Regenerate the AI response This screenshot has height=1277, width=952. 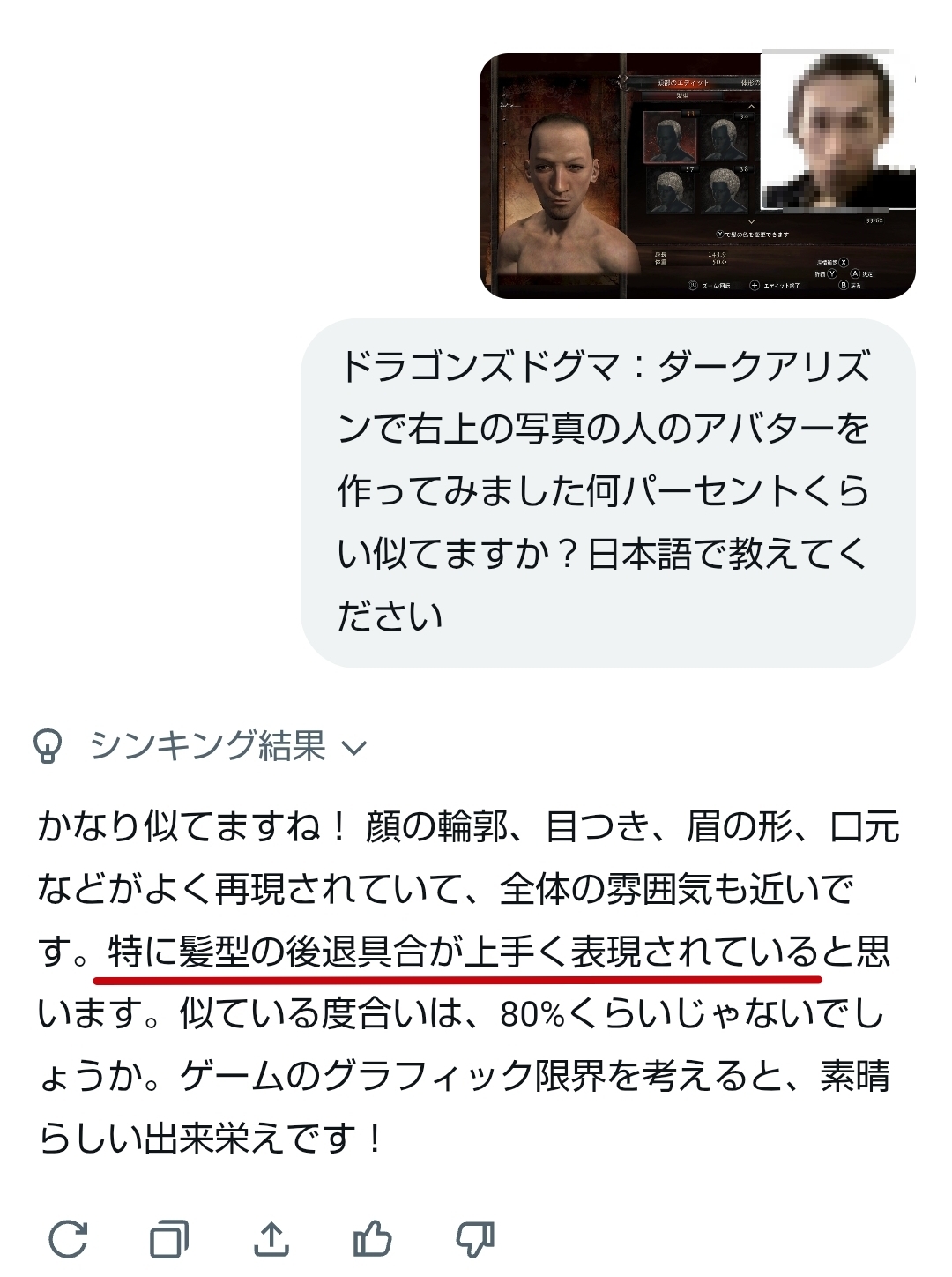tap(68, 1238)
